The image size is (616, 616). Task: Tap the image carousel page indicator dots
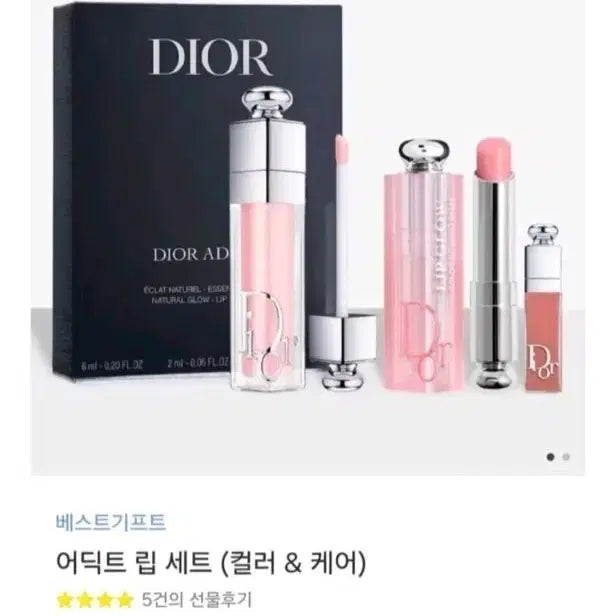pyautogui.click(x=557, y=457)
